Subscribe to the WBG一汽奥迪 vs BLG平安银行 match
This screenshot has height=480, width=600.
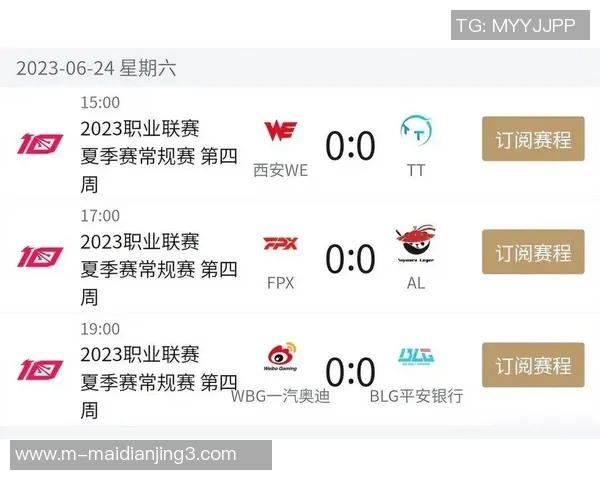coord(533,366)
